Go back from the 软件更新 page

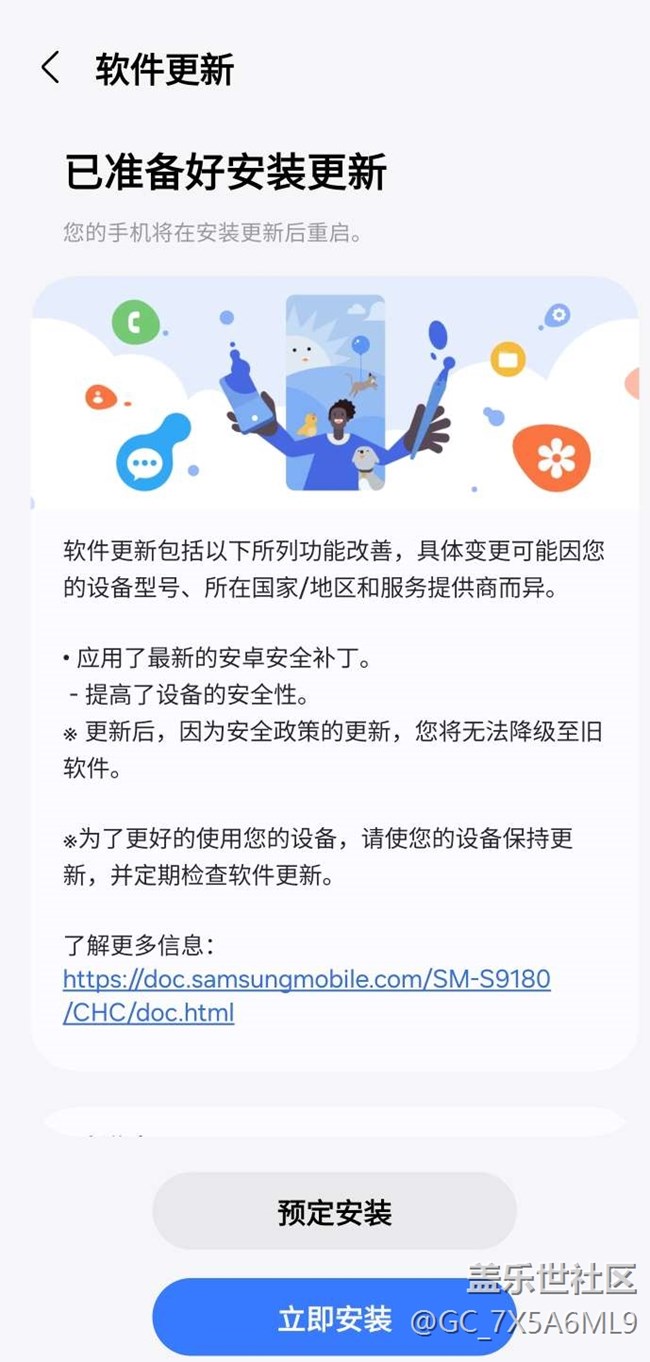[50, 69]
